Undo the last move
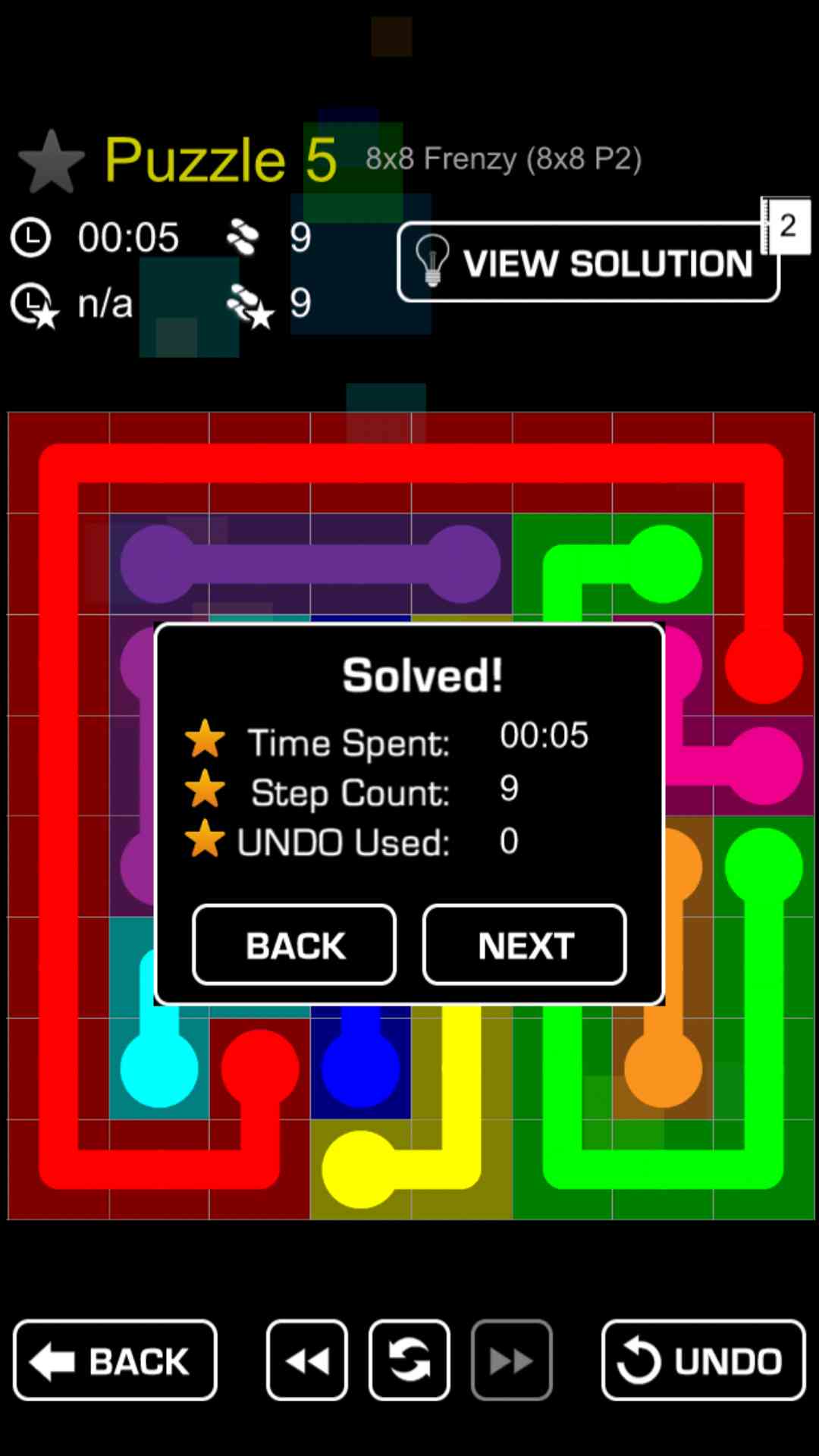The width and height of the screenshot is (819, 1456). (x=703, y=1360)
